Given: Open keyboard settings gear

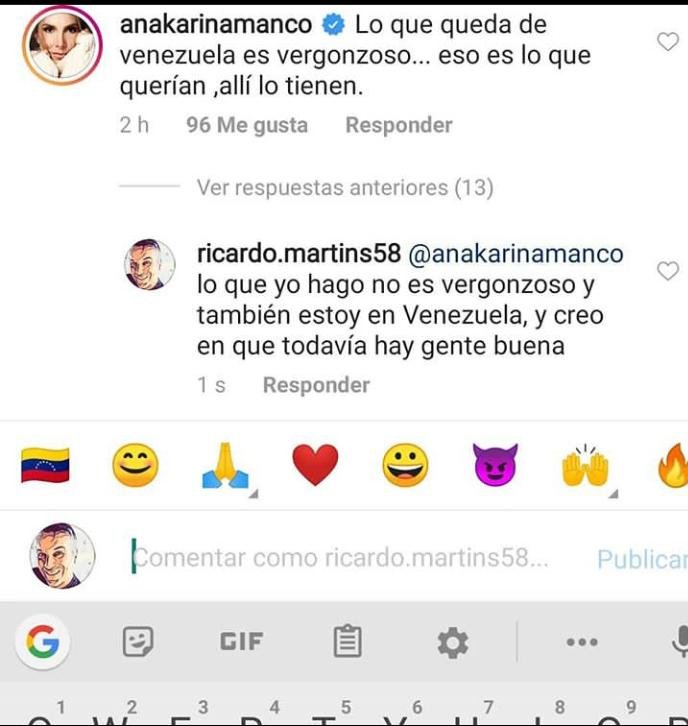Looking at the screenshot, I should 453,641.
